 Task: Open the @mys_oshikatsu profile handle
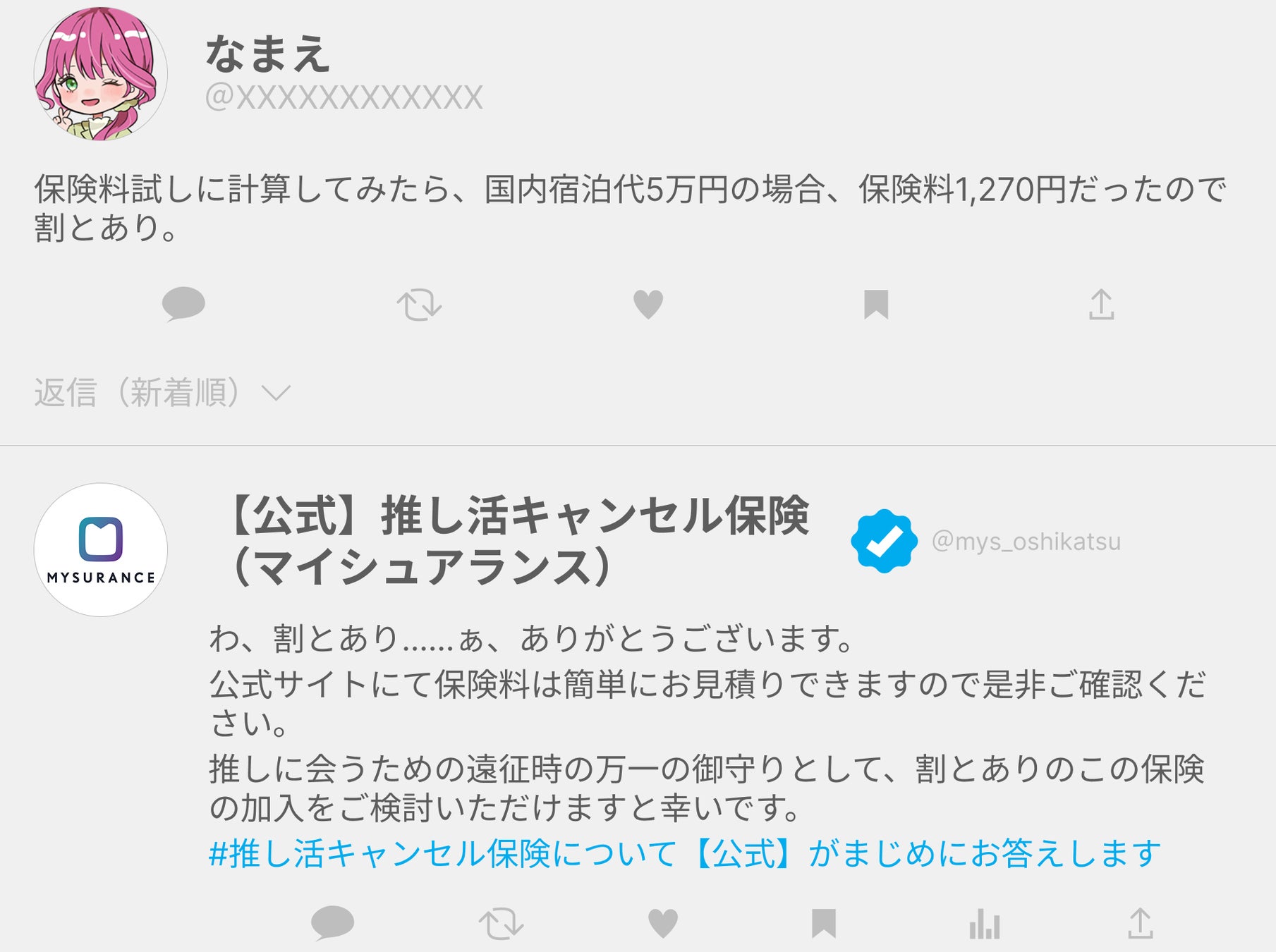[x=1026, y=542]
